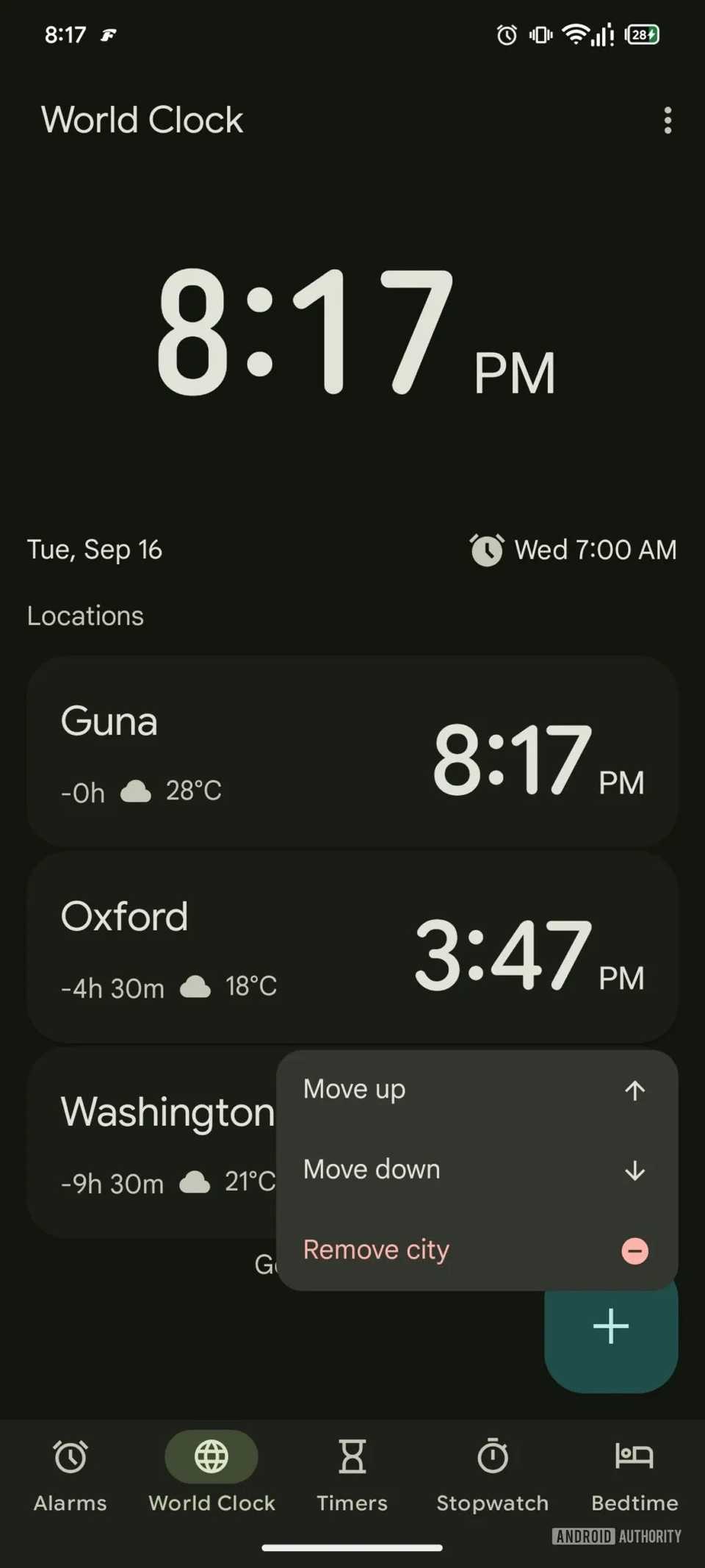Click the Move down arrow icon
The height and width of the screenshot is (1568, 705).
click(634, 1171)
